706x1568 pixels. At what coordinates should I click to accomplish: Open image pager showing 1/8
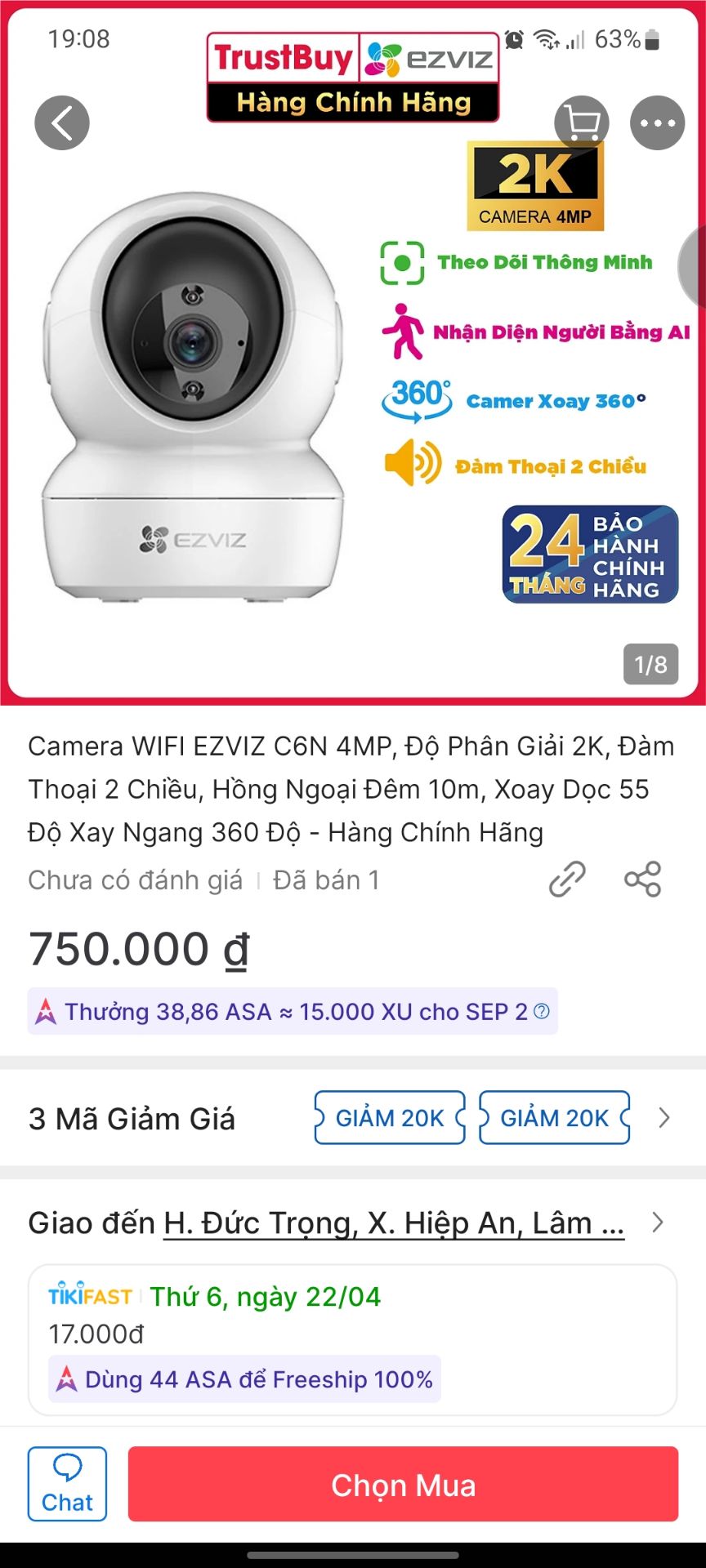point(652,664)
